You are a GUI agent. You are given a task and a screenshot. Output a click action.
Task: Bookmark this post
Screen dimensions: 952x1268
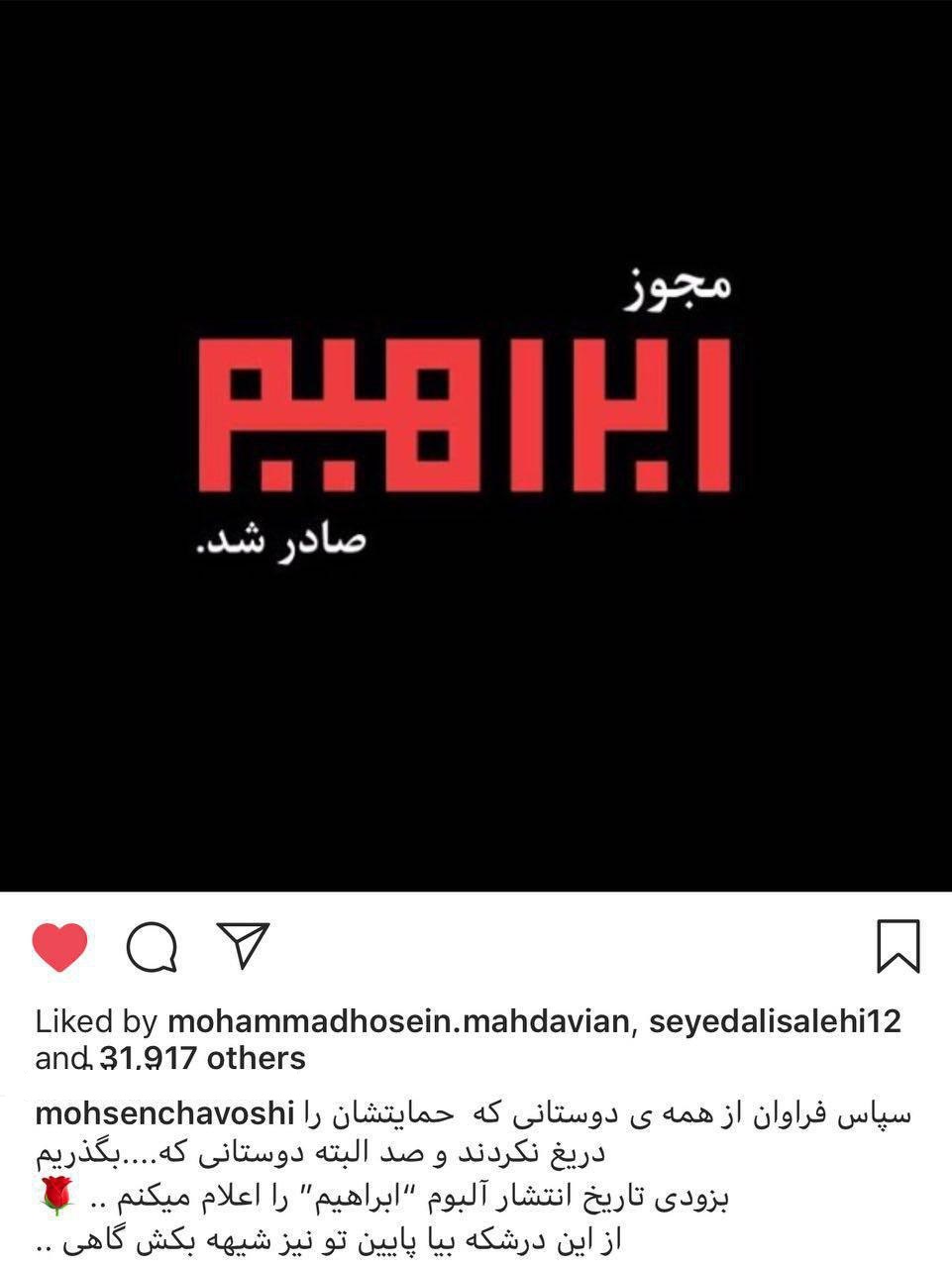click(x=899, y=946)
